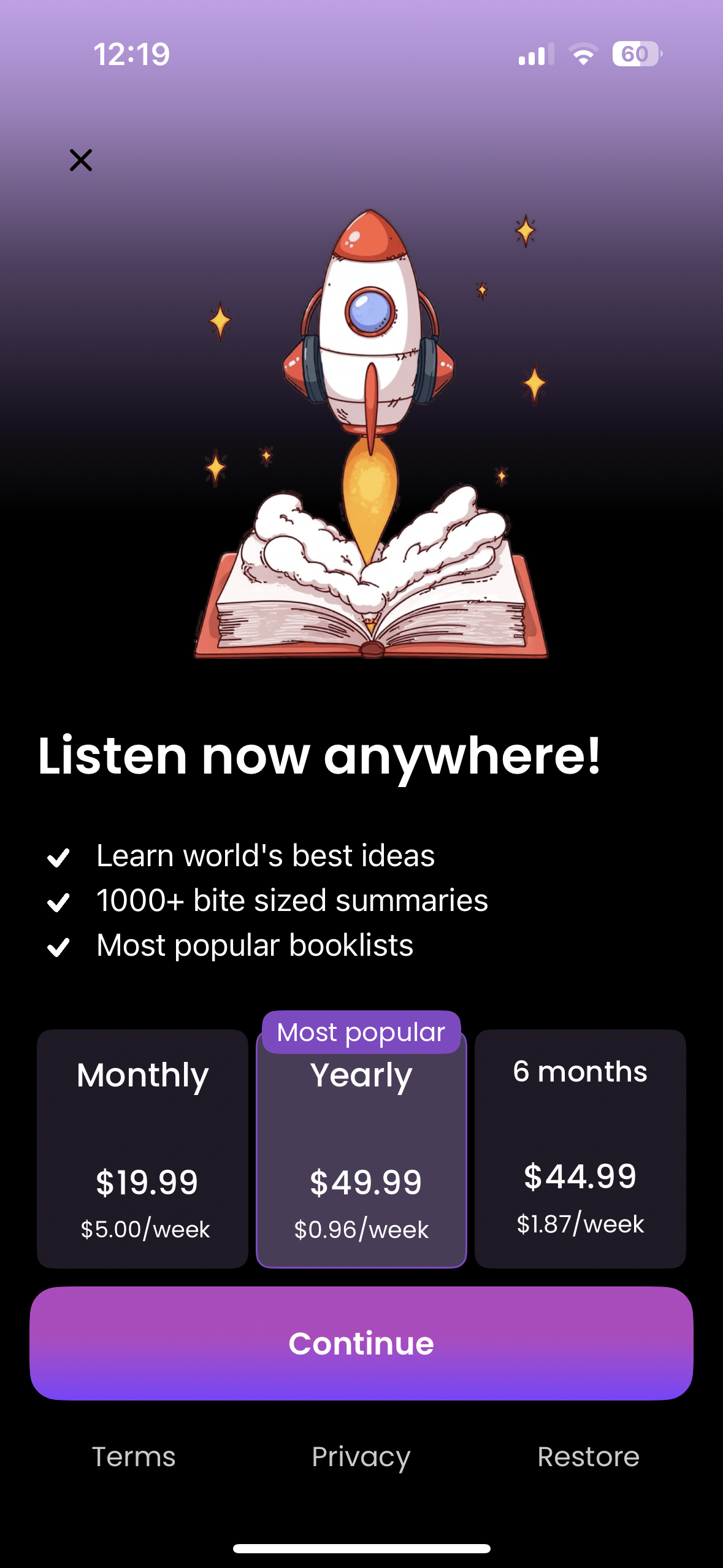The height and width of the screenshot is (1568, 723).
Task: Open the Terms link
Action: pyautogui.click(x=134, y=1456)
